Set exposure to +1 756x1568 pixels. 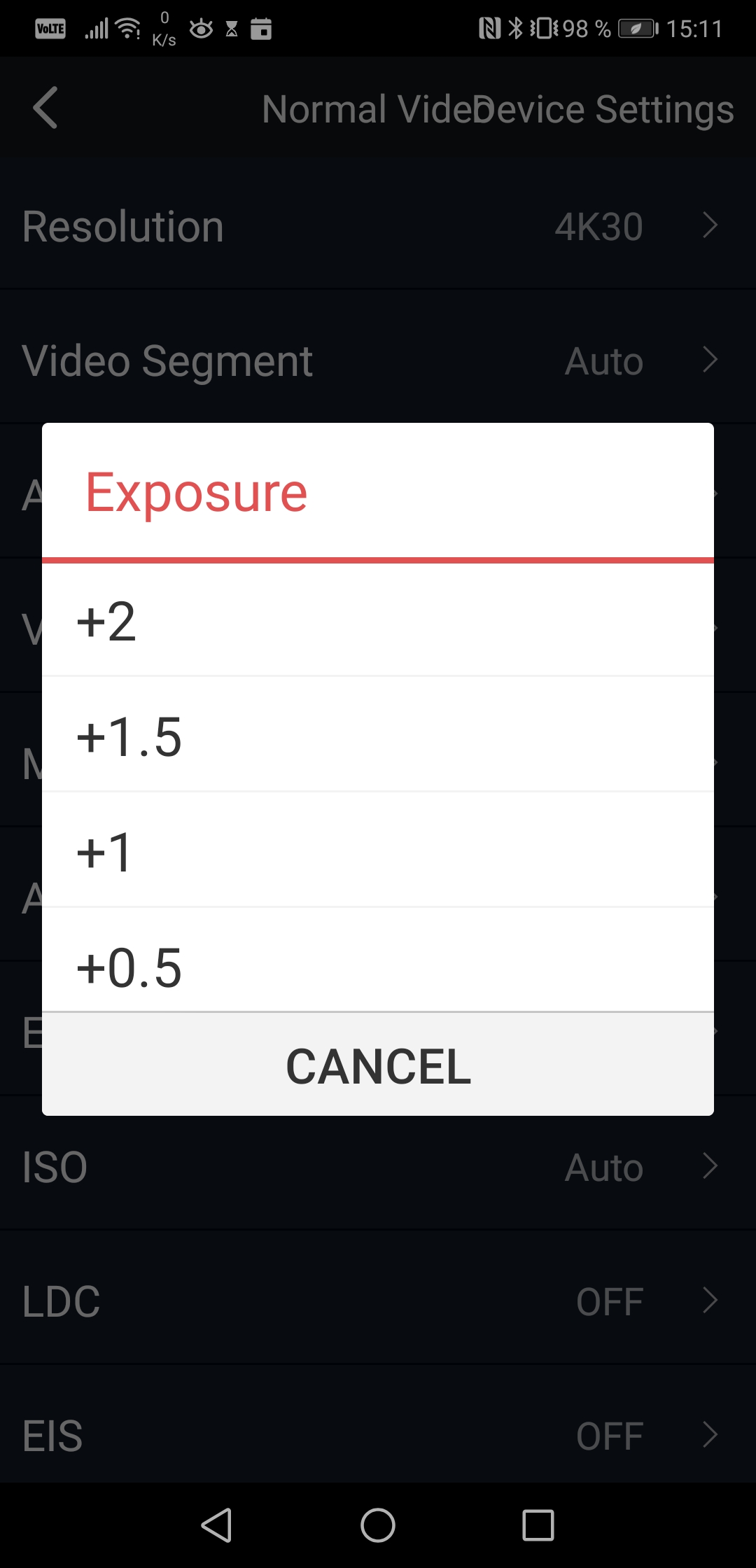pyautogui.click(x=378, y=850)
